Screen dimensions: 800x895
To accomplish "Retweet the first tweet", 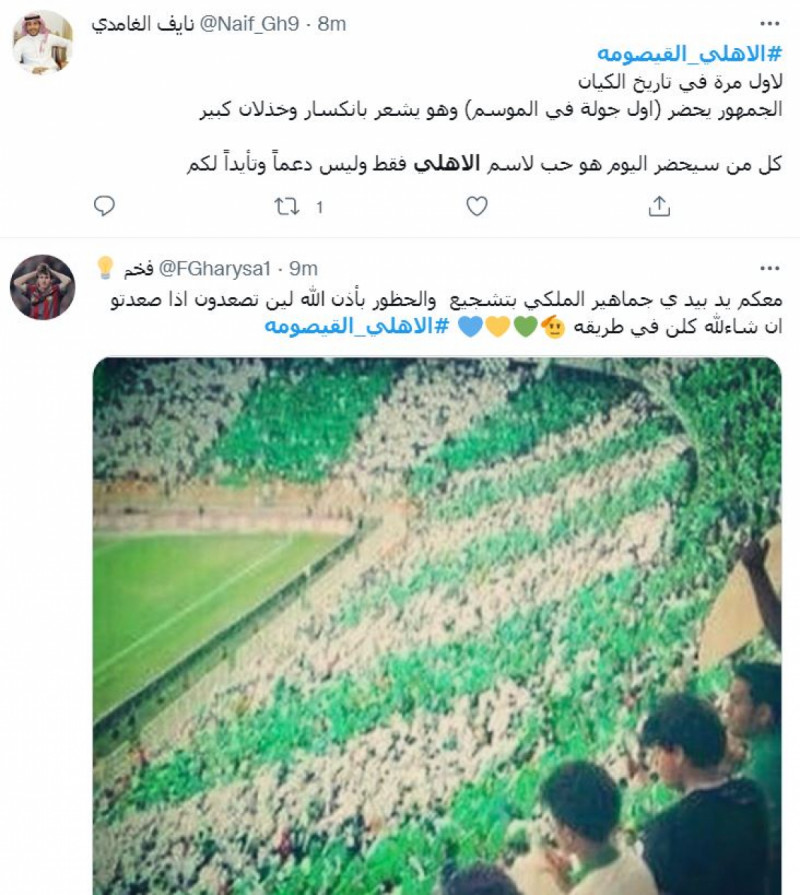I will [288, 208].
